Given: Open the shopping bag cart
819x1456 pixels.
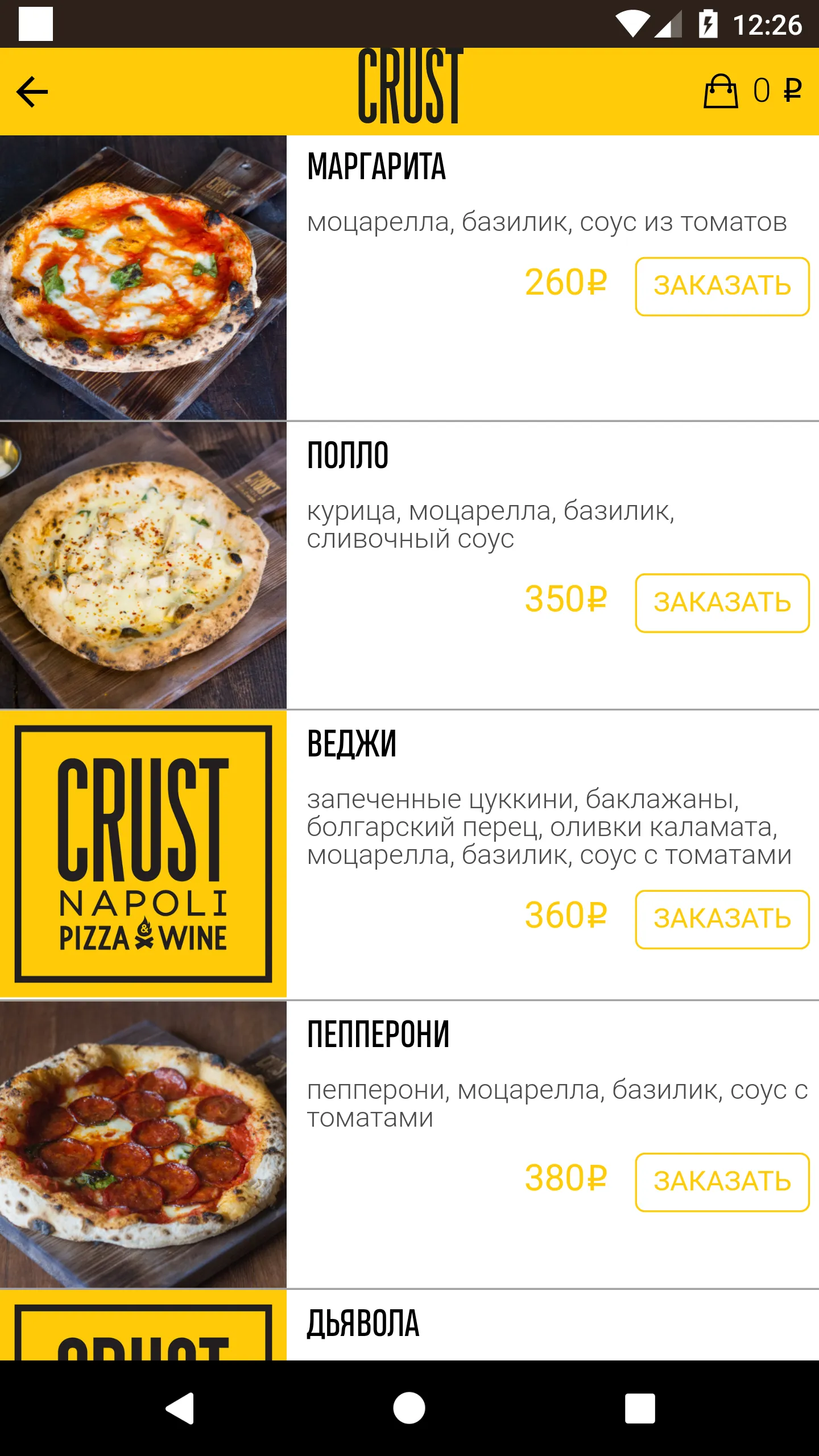Looking at the screenshot, I should coord(721,91).
